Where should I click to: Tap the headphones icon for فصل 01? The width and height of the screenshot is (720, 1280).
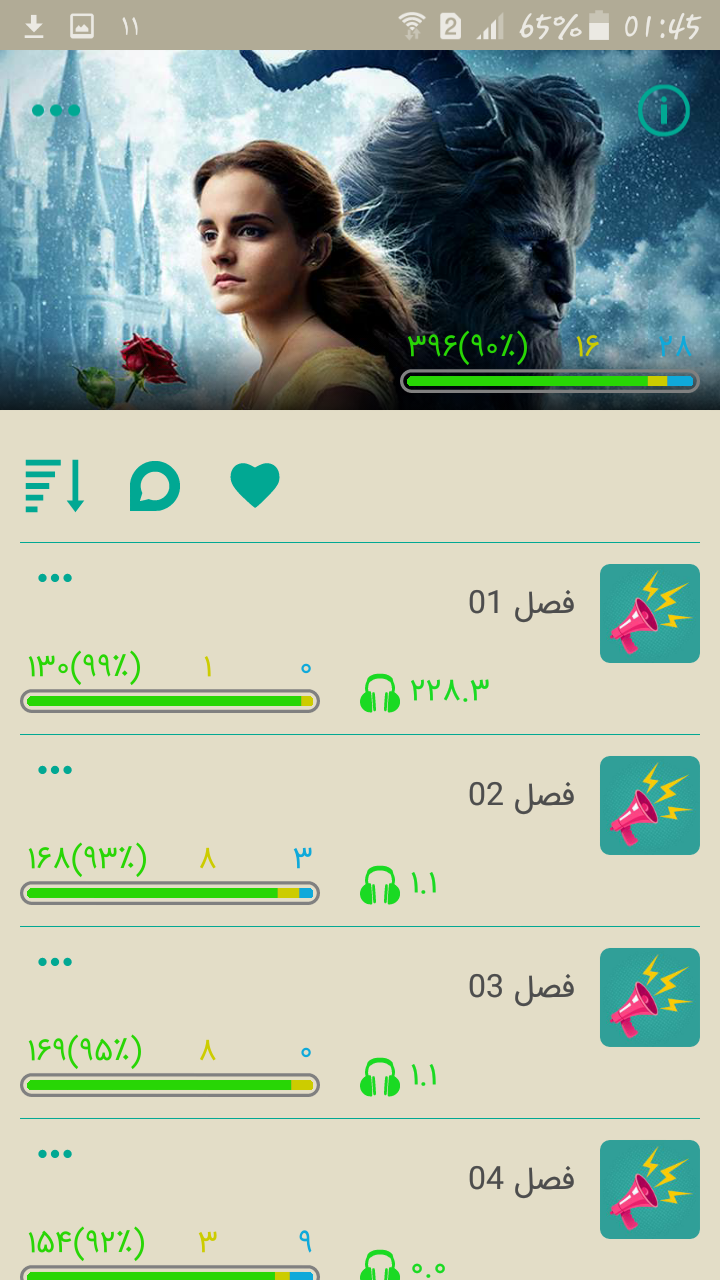tap(380, 693)
